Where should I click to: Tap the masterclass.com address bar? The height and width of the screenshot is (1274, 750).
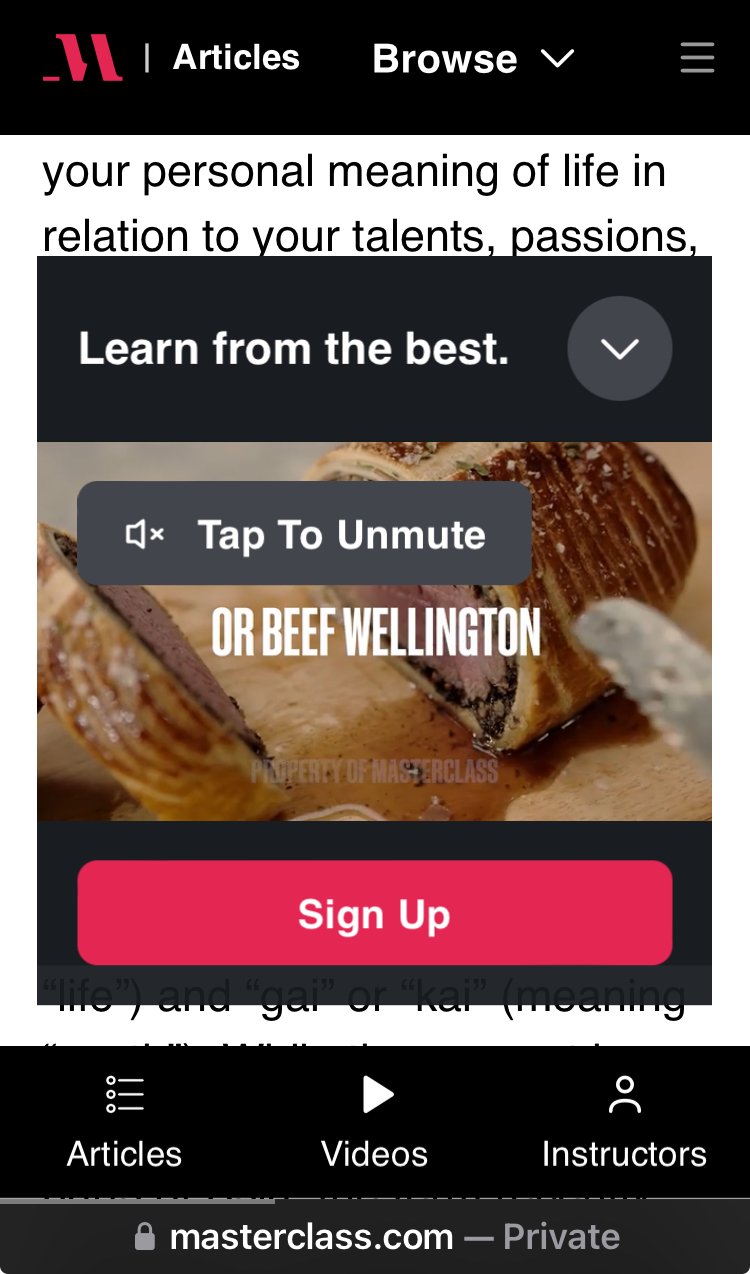[x=375, y=1237]
